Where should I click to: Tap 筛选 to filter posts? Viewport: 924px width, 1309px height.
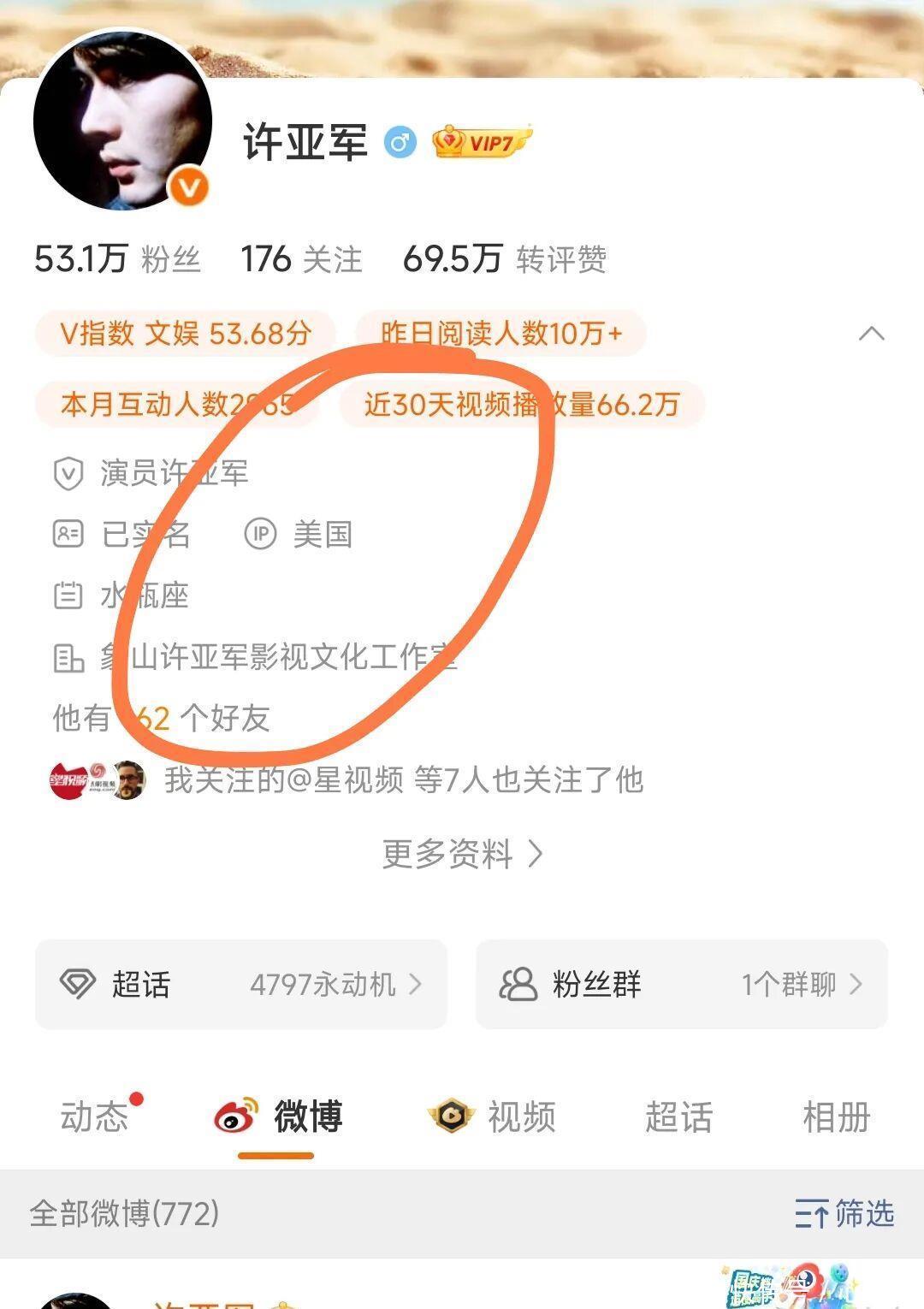844,1213
